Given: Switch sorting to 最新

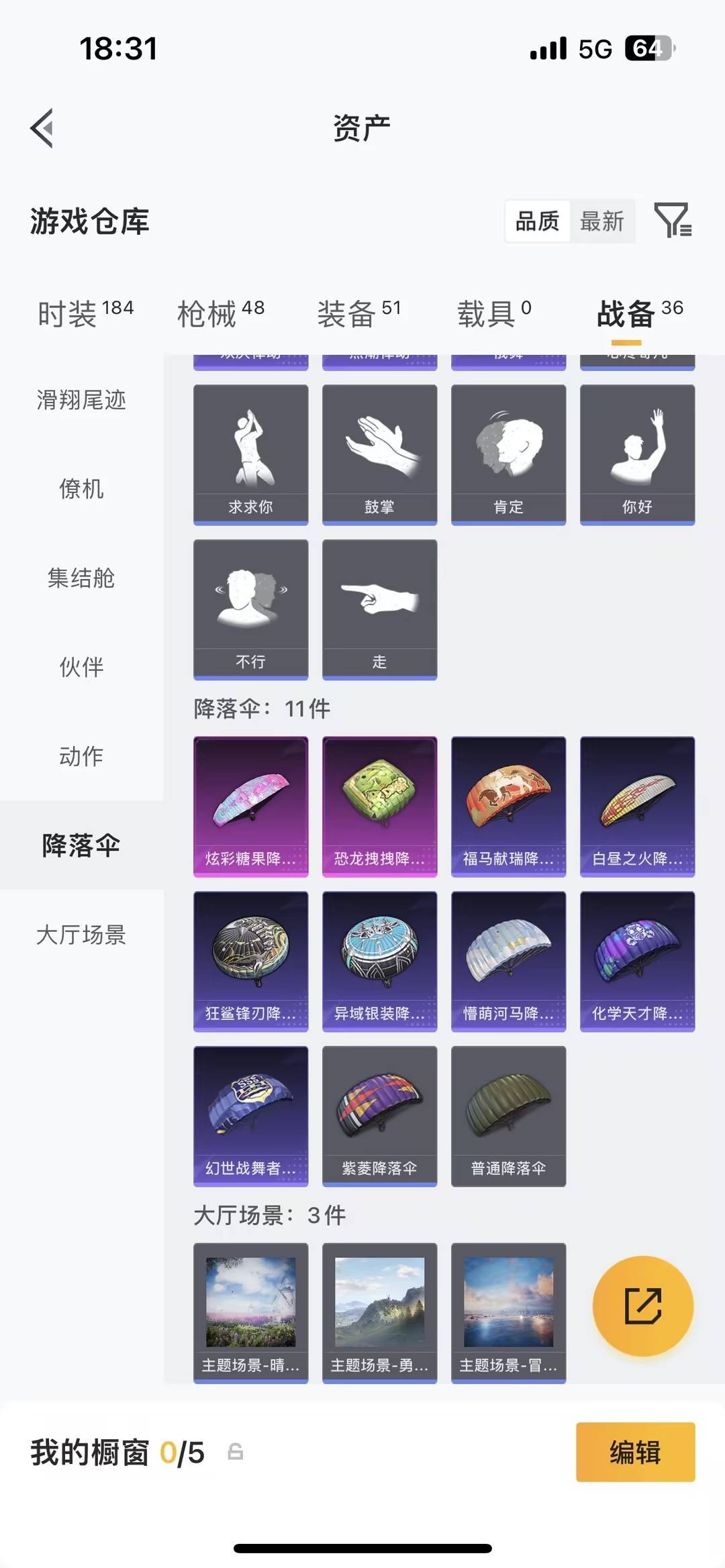Looking at the screenshot, I should (603, 221).
